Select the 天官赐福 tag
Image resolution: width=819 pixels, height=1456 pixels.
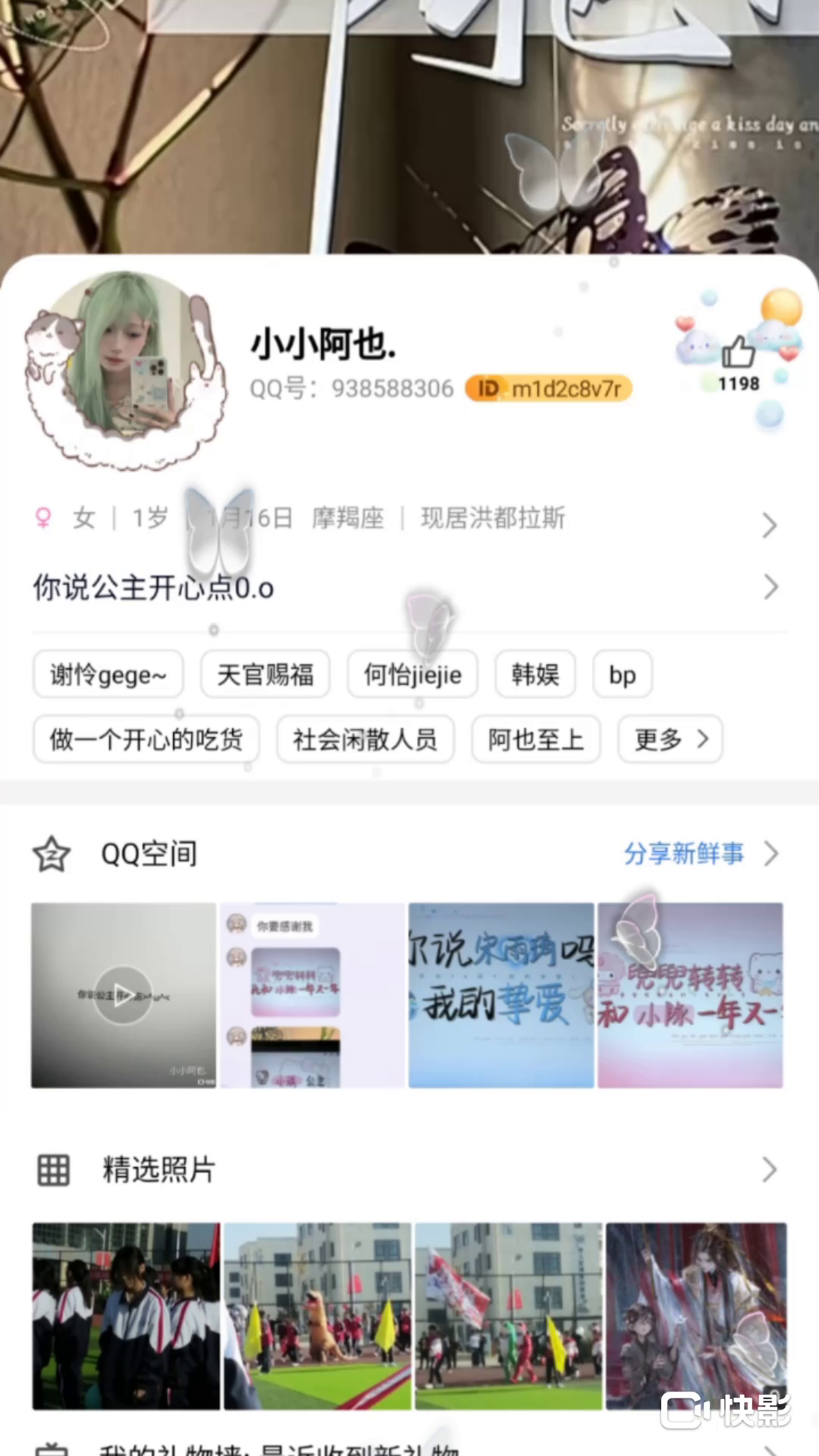(x=265, y=674)
